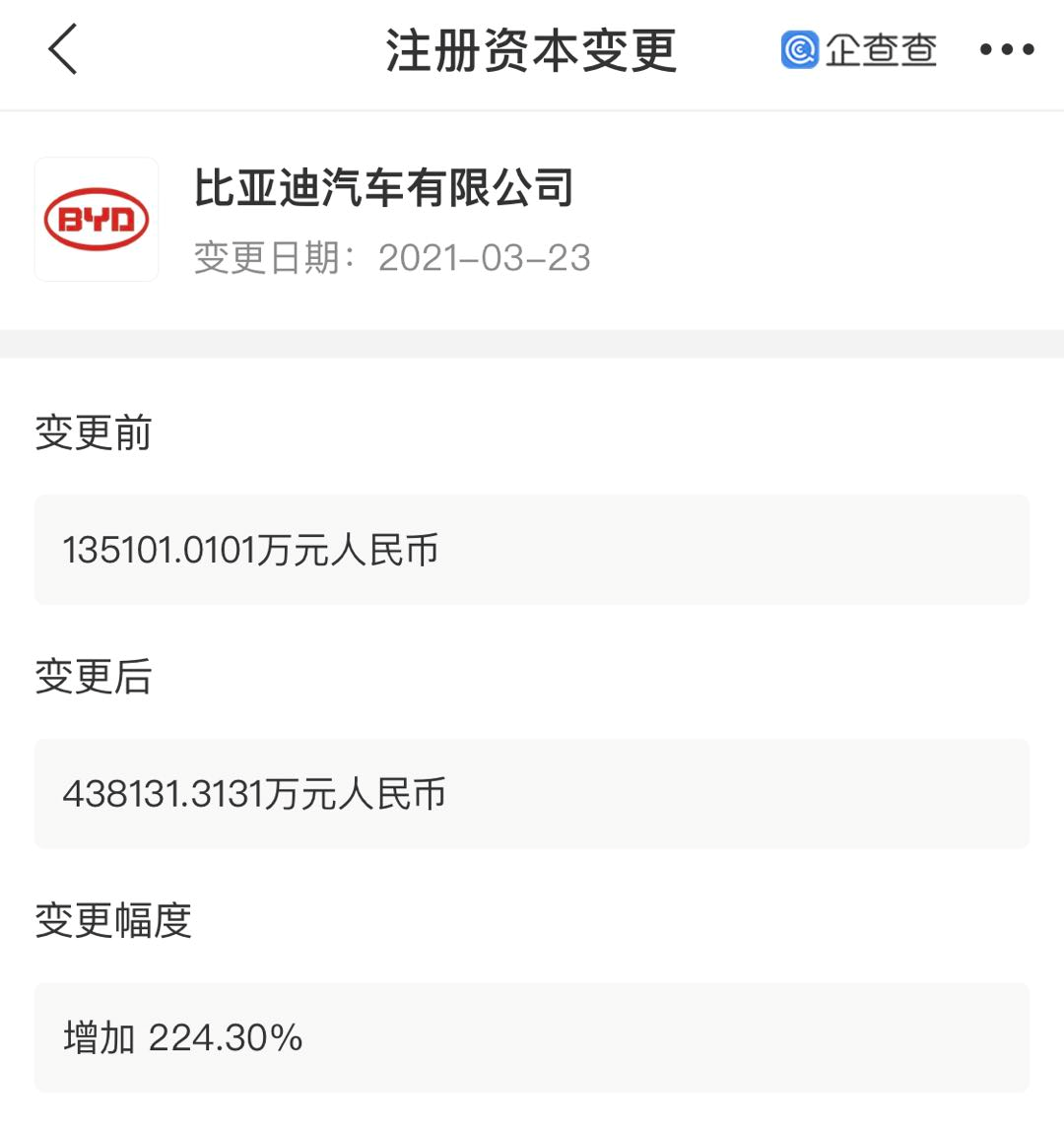Open the more options ellipsis menu
The image size is (1064, 1126).
pyautogui.click(x=1007, y=49)
